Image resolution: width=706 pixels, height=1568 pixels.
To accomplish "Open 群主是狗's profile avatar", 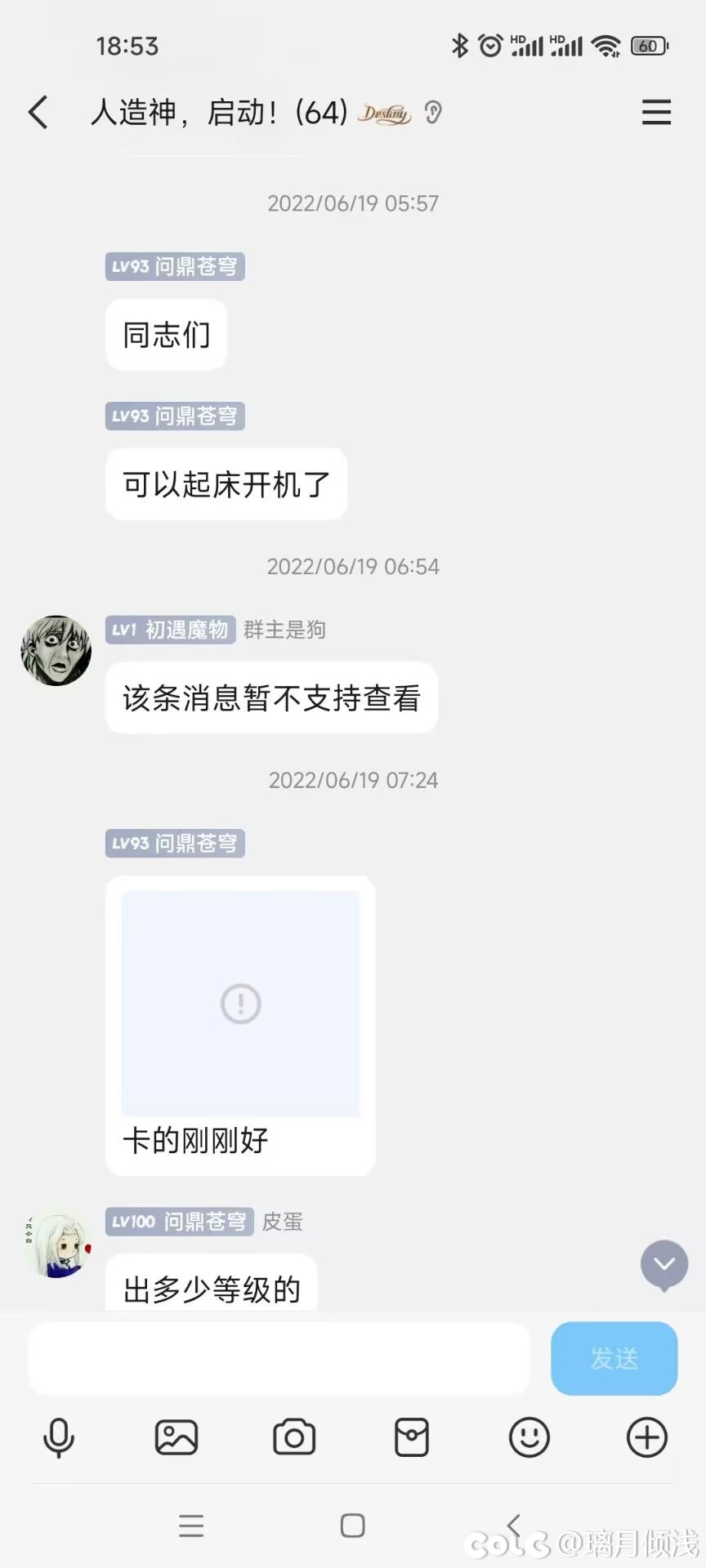I will tap(56, 651).
